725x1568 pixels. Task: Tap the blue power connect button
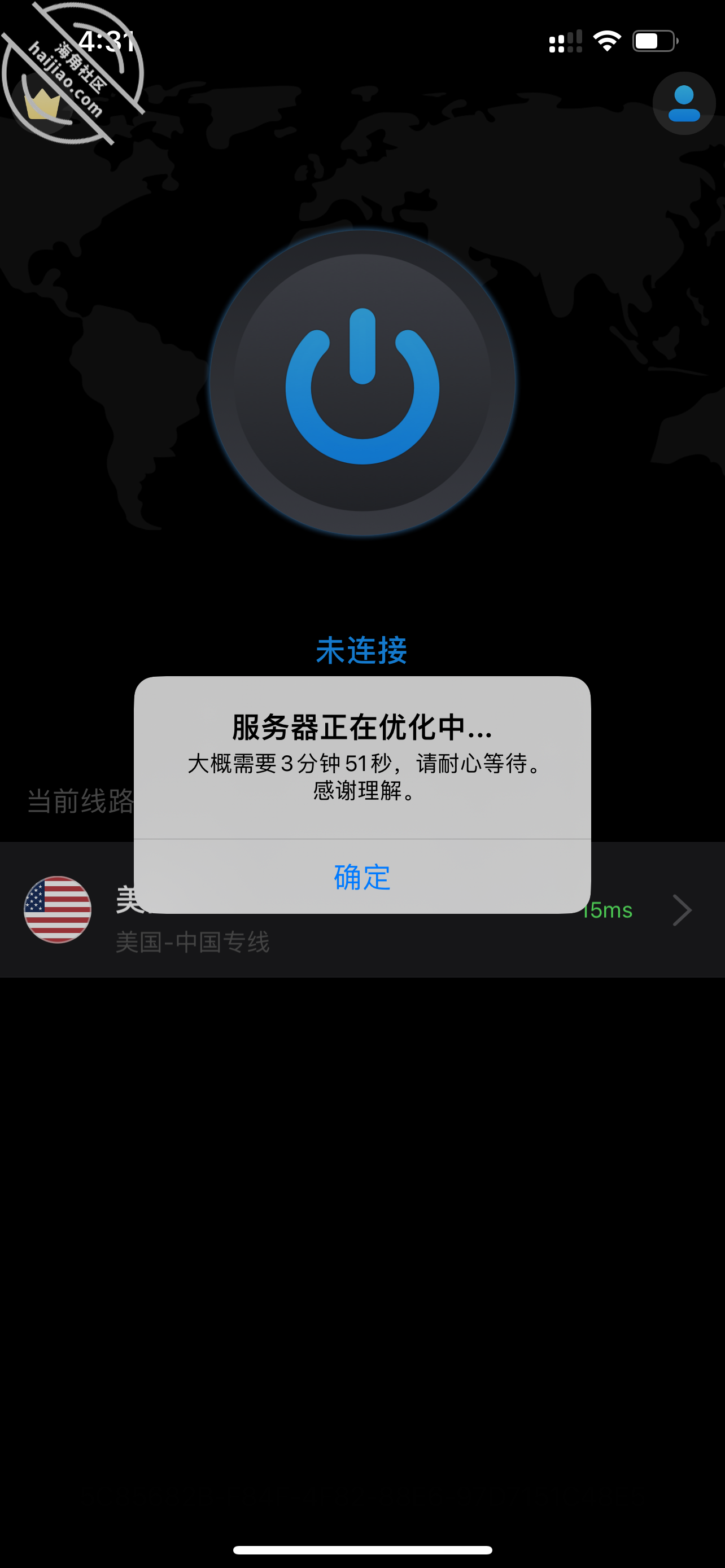coord(362,383)
